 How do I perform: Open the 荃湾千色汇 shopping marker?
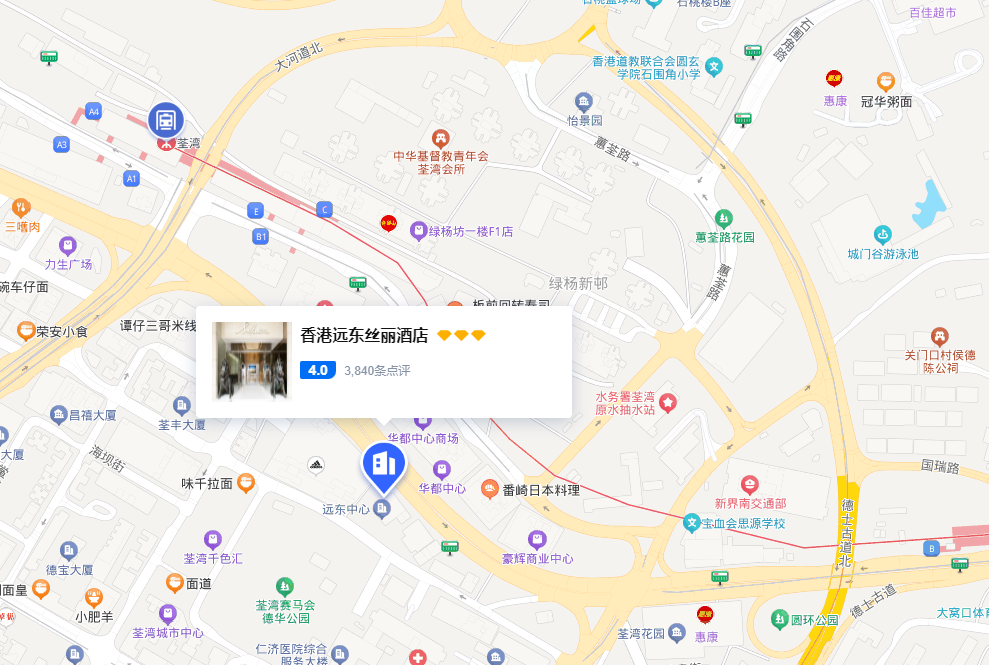(212, 539)
